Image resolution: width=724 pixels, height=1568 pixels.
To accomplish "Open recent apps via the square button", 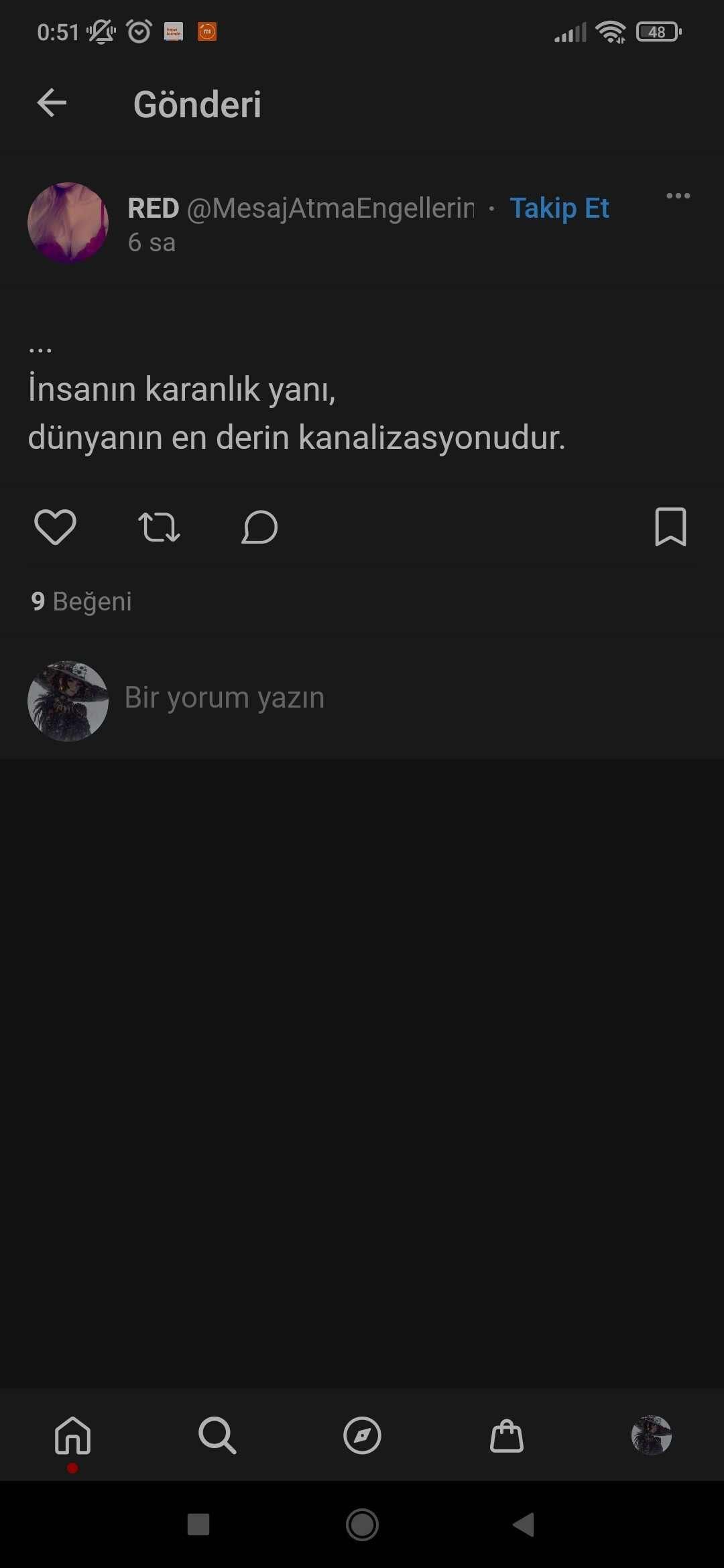I will (x=198, y=1524).
